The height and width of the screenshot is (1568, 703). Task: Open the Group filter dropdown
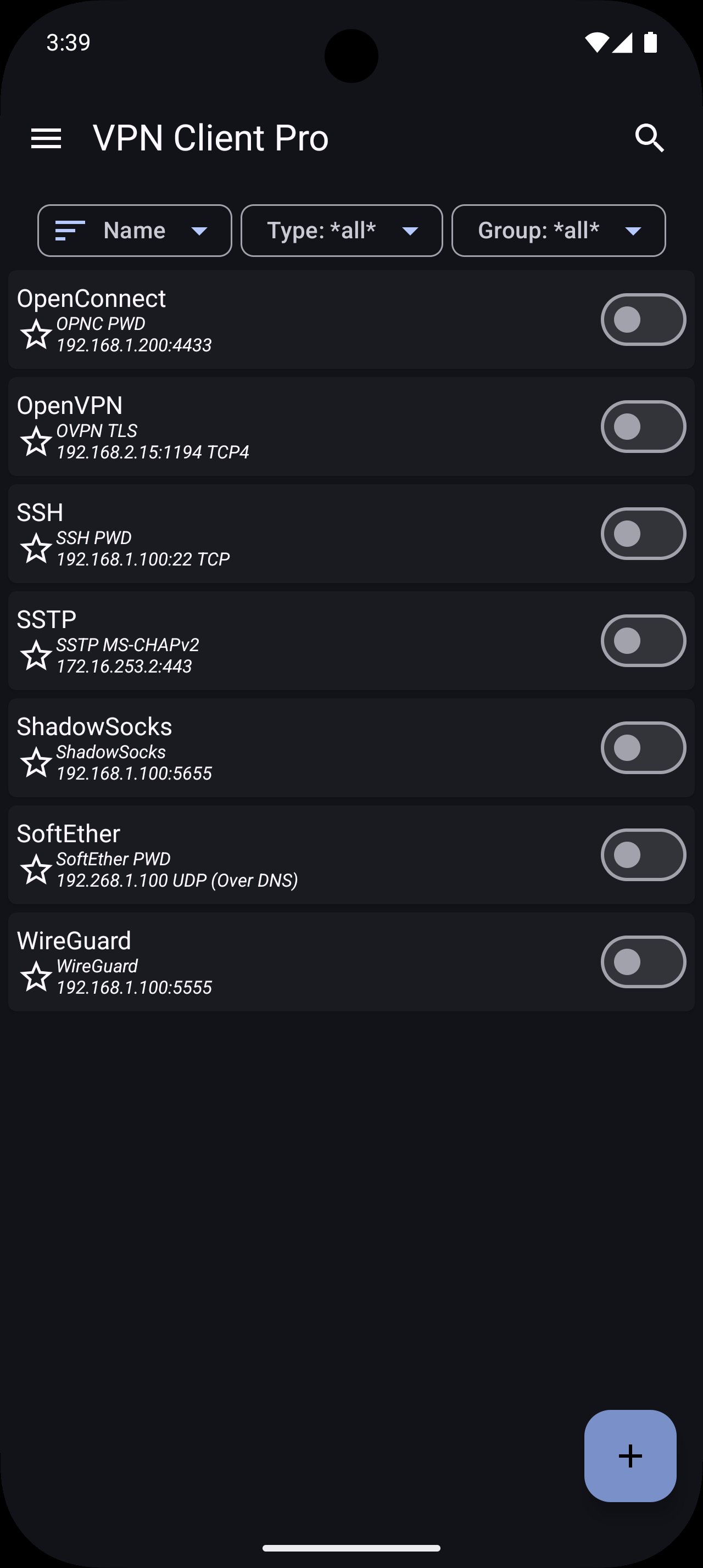pyautogui.click(x=558, y=231)
